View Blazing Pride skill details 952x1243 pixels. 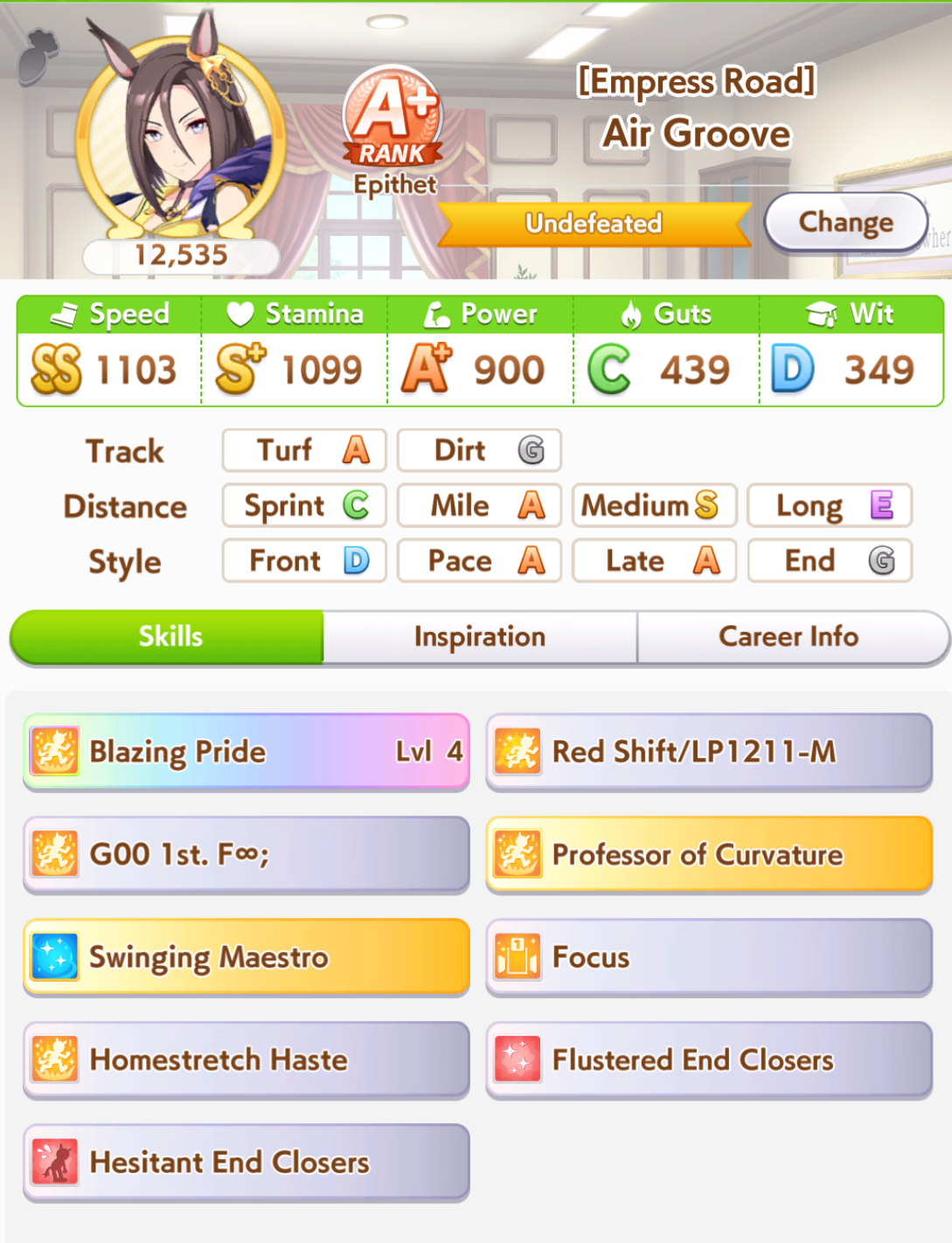[247, 752]
